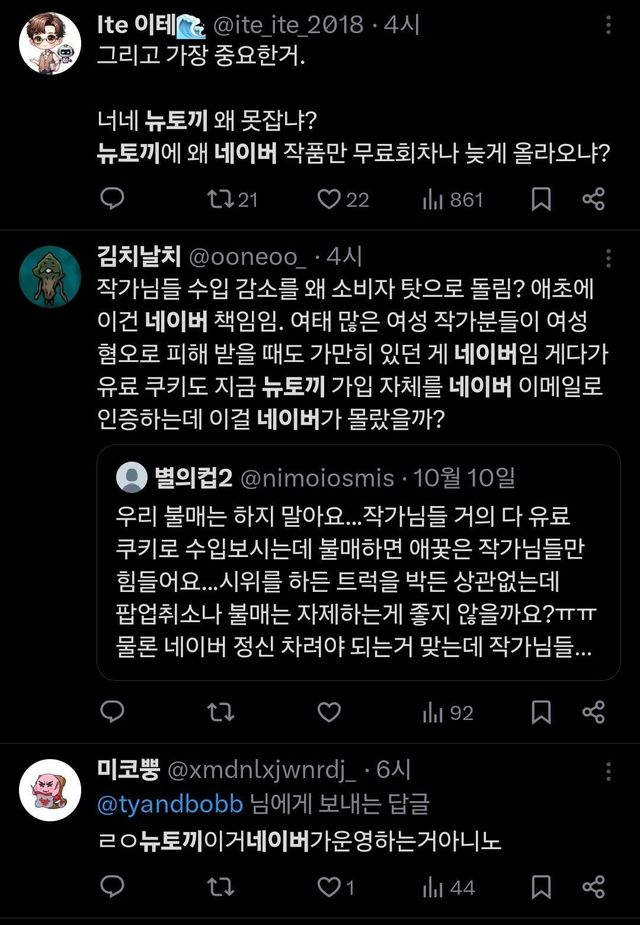Share 김치날치's tweet

(593, 711)
